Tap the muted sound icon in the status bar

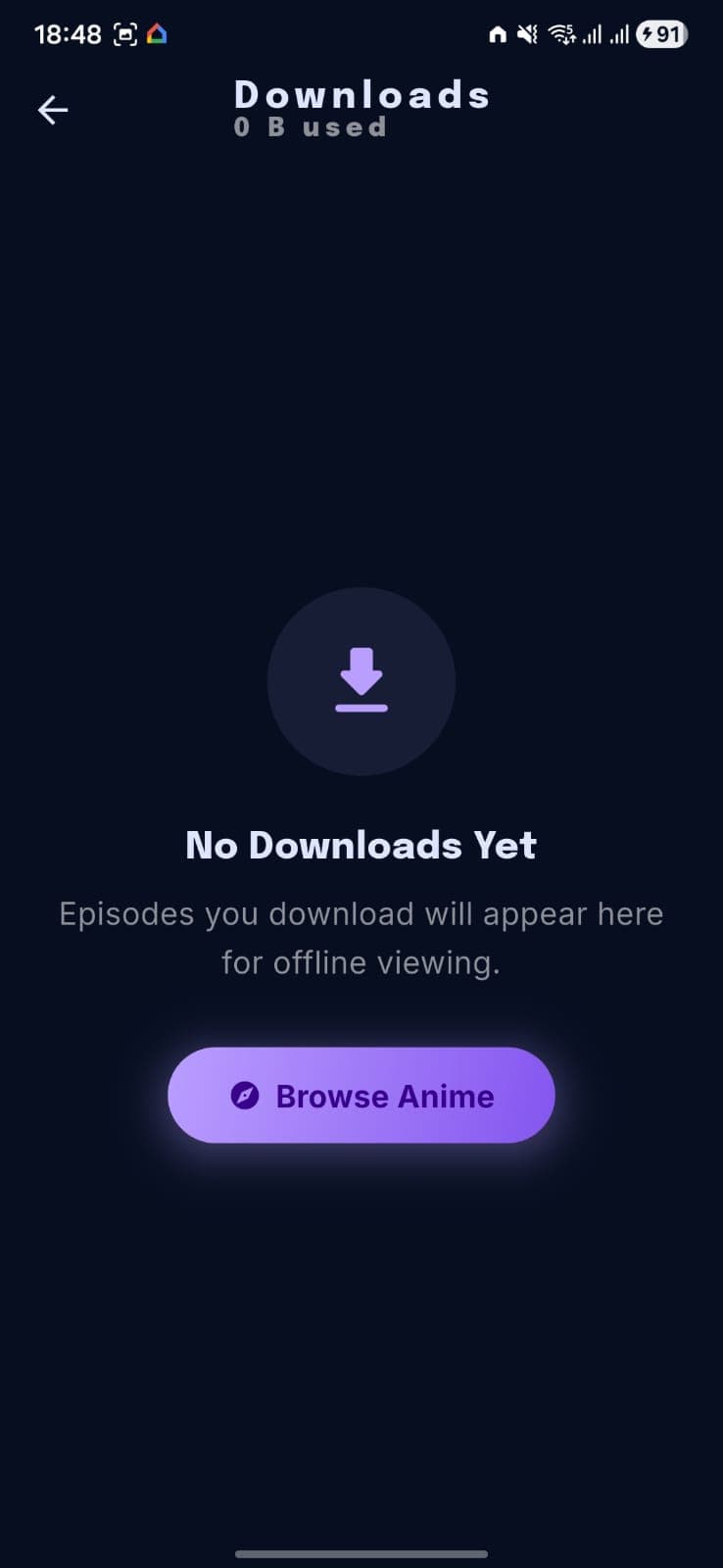[x=526, y=33]
